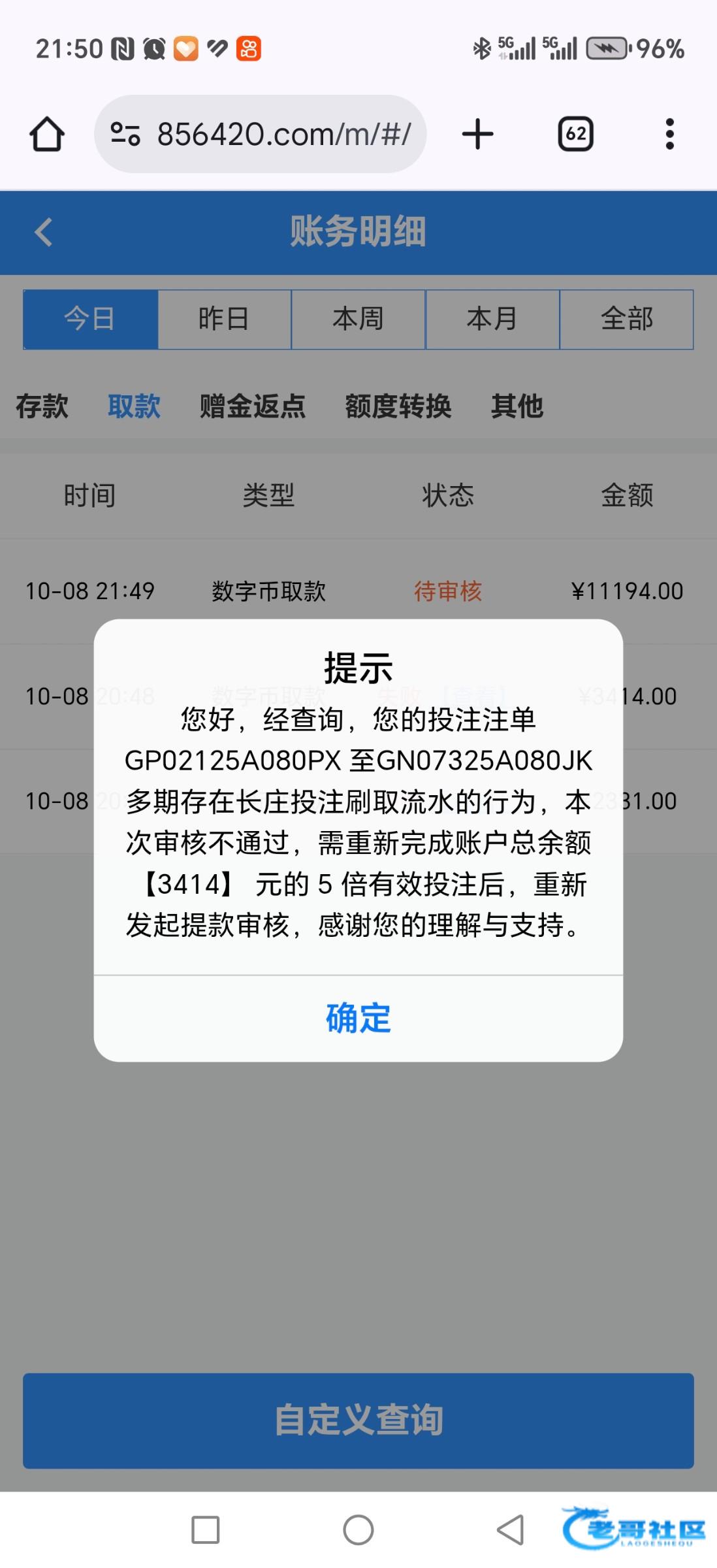Open the 额度转换 tab
This screenshot has height=1568, width=717.
click(398, 406)
